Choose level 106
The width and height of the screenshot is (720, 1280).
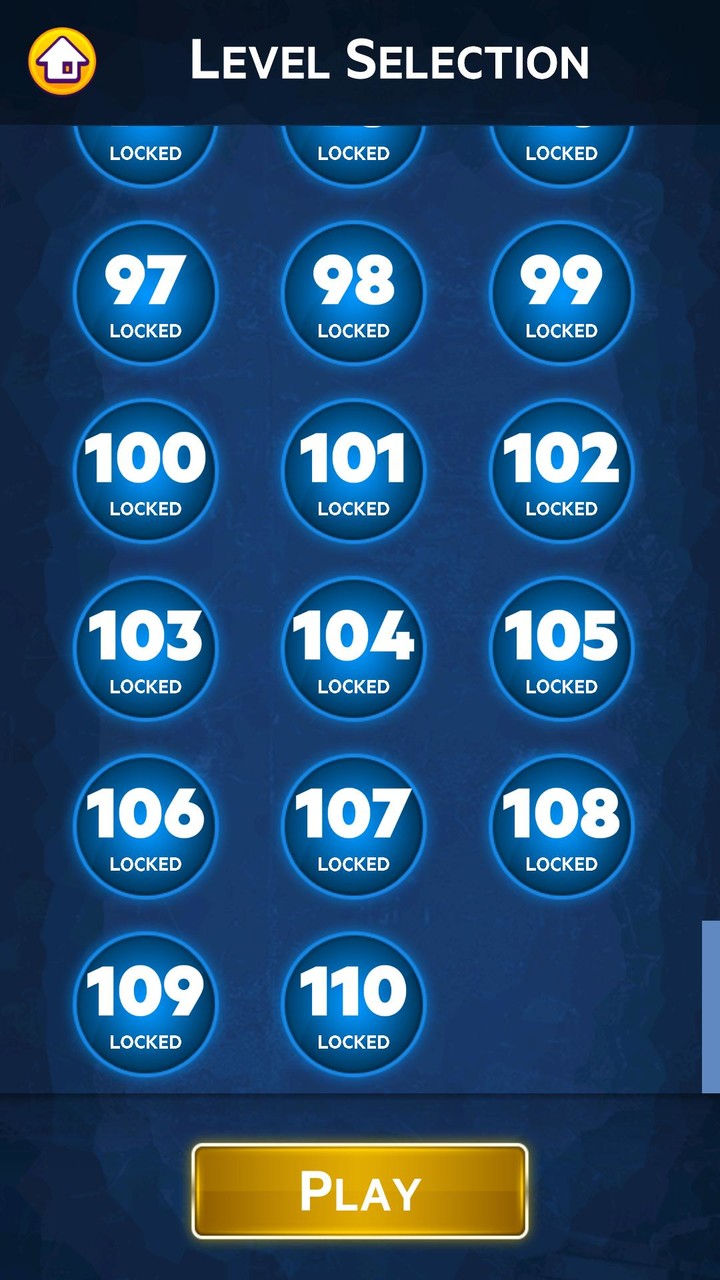tap(145, 826)
